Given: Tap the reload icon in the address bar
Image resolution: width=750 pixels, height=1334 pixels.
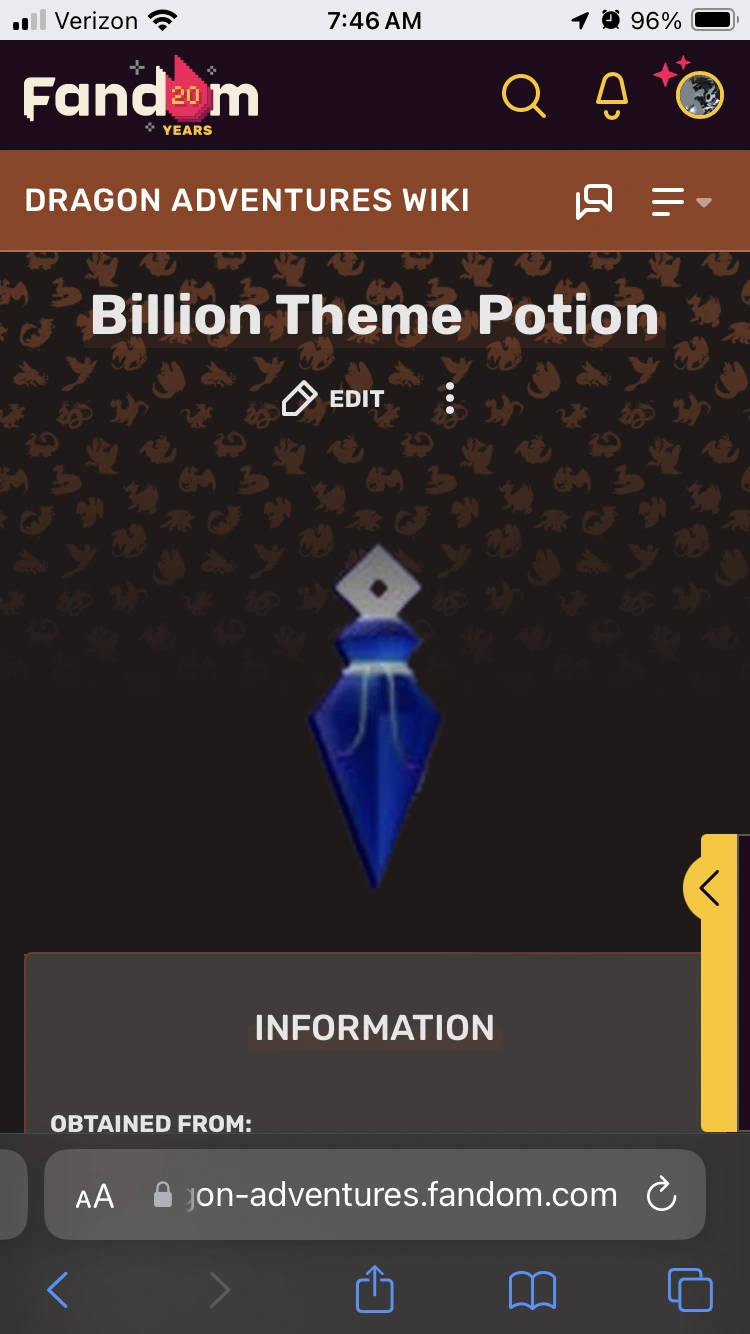Looking at the screenshot, I should tap(661, 1195).
